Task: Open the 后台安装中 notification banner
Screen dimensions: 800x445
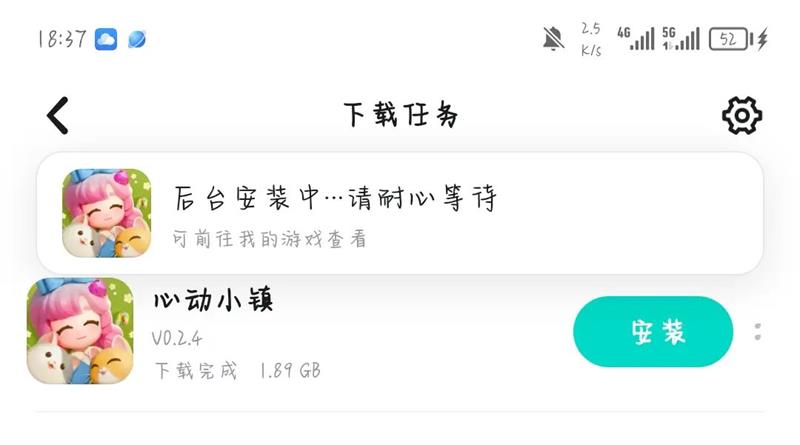Action: (400, 212)
